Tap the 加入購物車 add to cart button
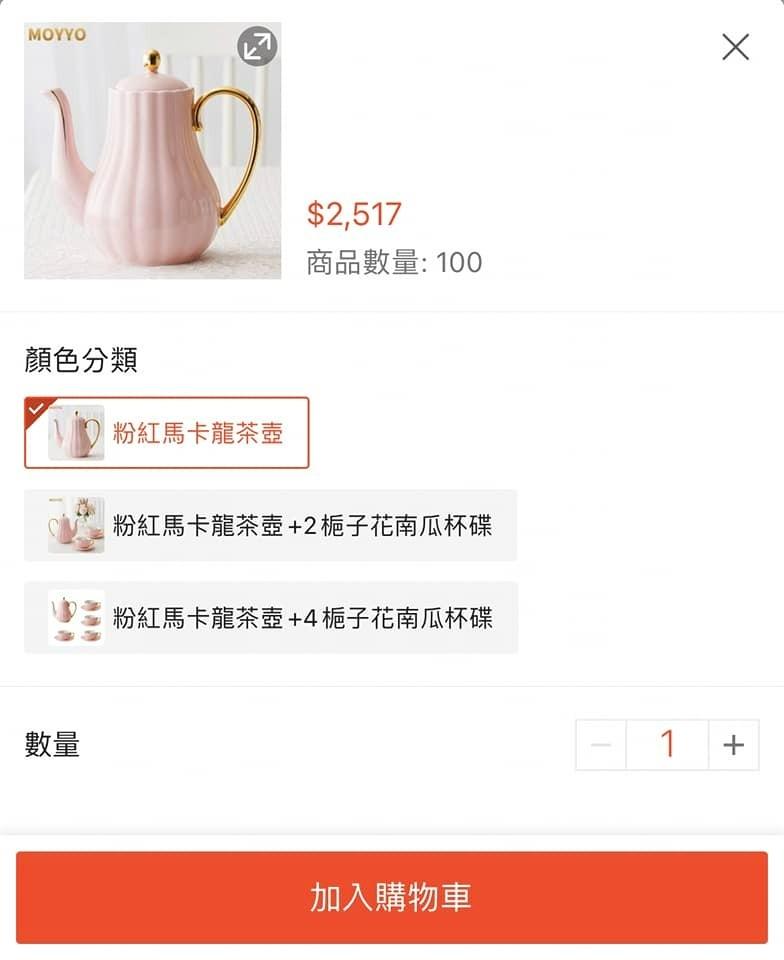The height and width of the screenshot is (960, 784). pos(392,898)
